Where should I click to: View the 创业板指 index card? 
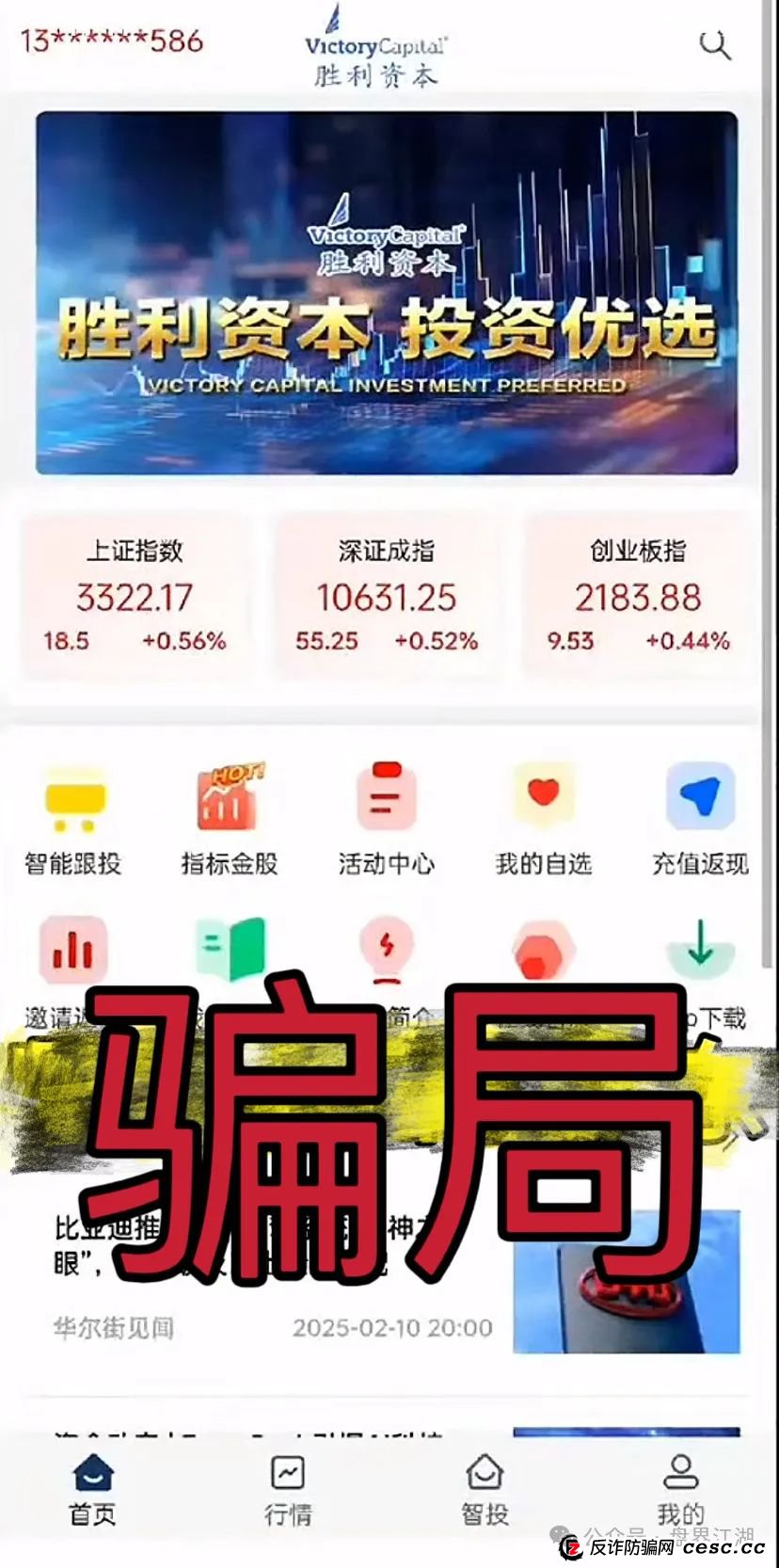[x=638, y=596]
